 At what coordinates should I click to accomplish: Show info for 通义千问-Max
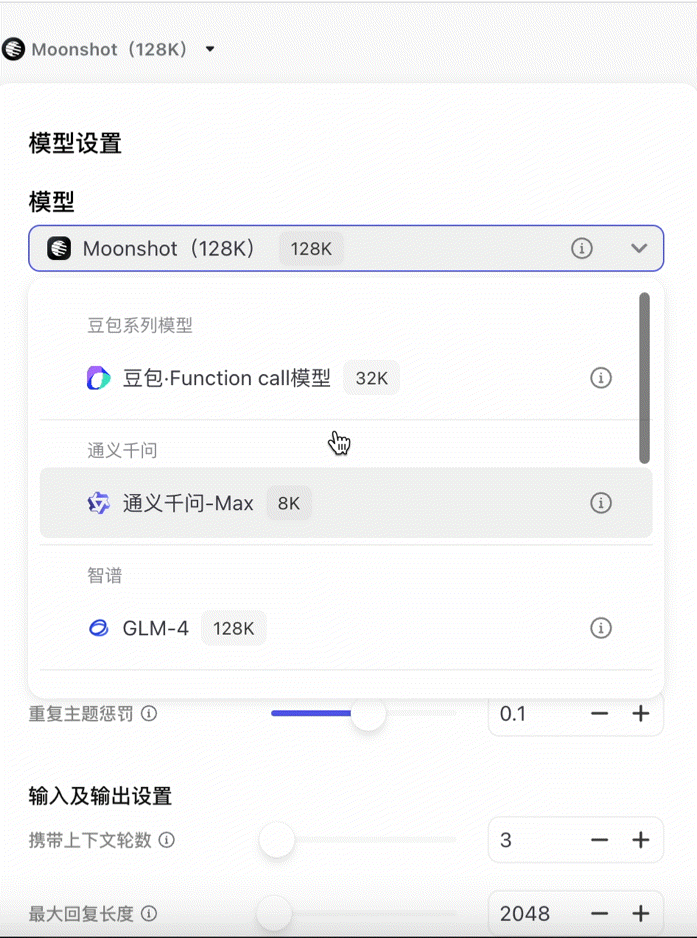(601, 503)
